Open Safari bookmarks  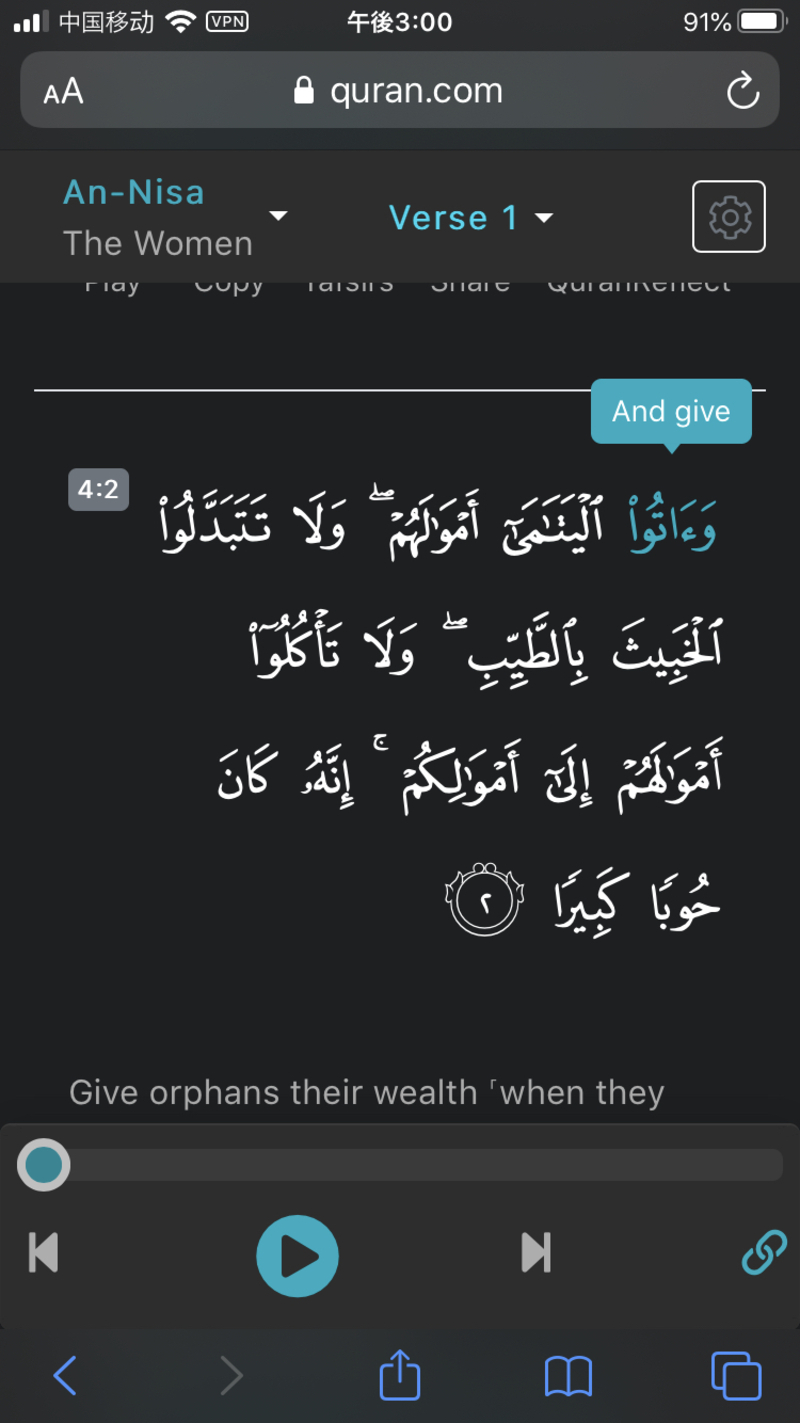point(568,1376)
